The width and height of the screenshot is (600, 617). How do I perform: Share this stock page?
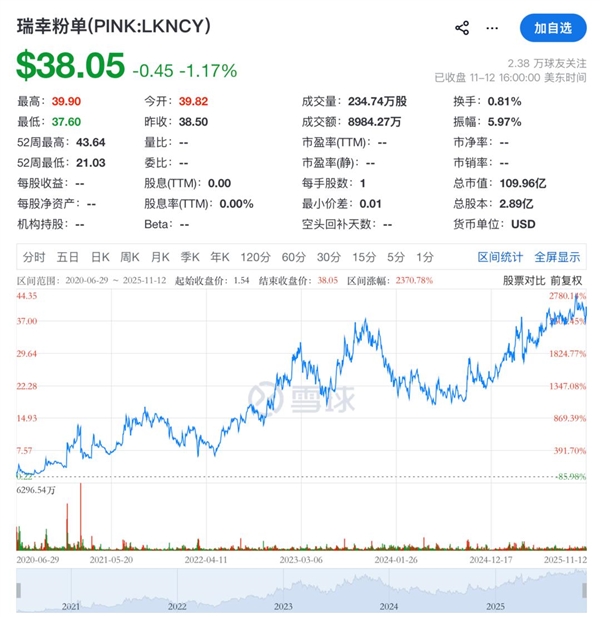point(462,28)
